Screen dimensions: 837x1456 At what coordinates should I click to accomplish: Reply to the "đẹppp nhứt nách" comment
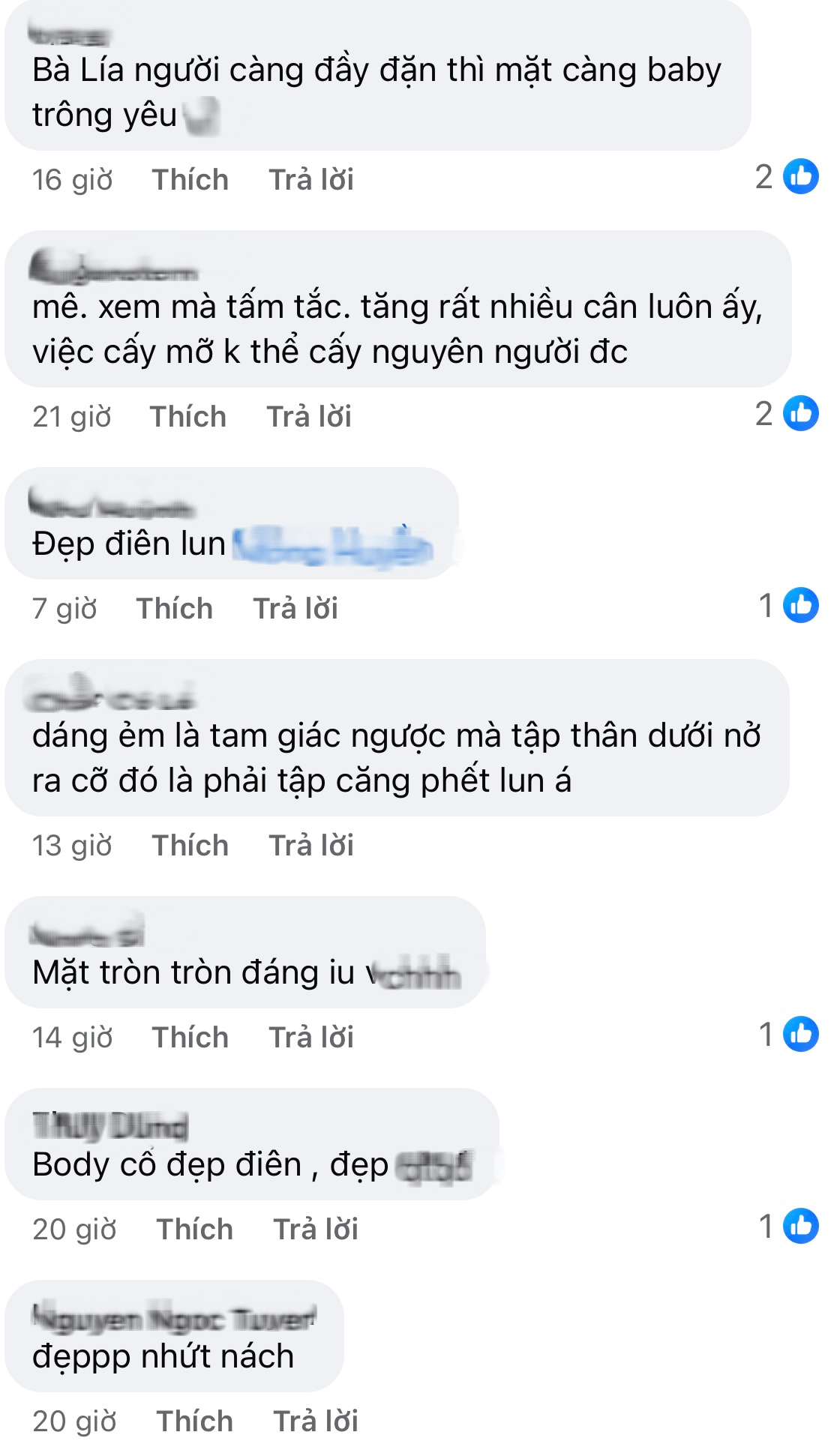pyautogui.click(x=315, y=1422)
